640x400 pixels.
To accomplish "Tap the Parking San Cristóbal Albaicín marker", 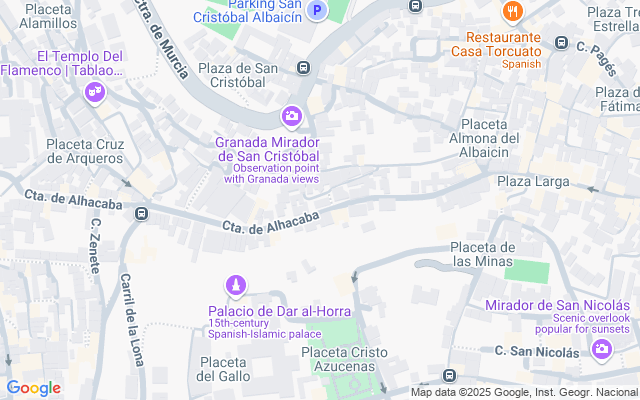I will (317, 11).
